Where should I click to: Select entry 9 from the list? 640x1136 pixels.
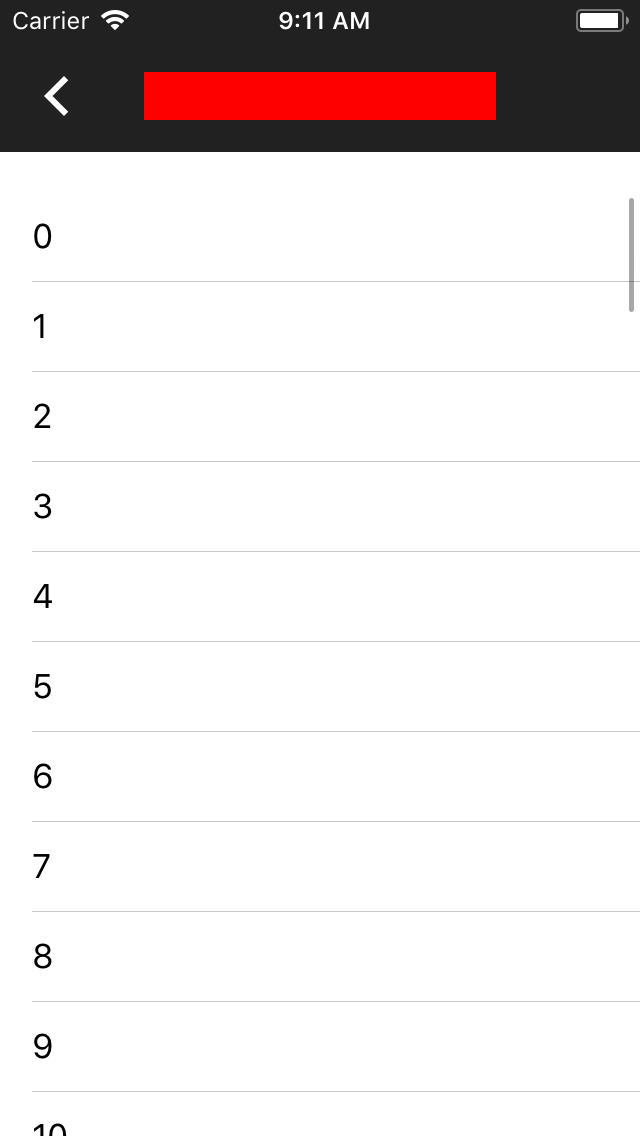[320, 1047]
